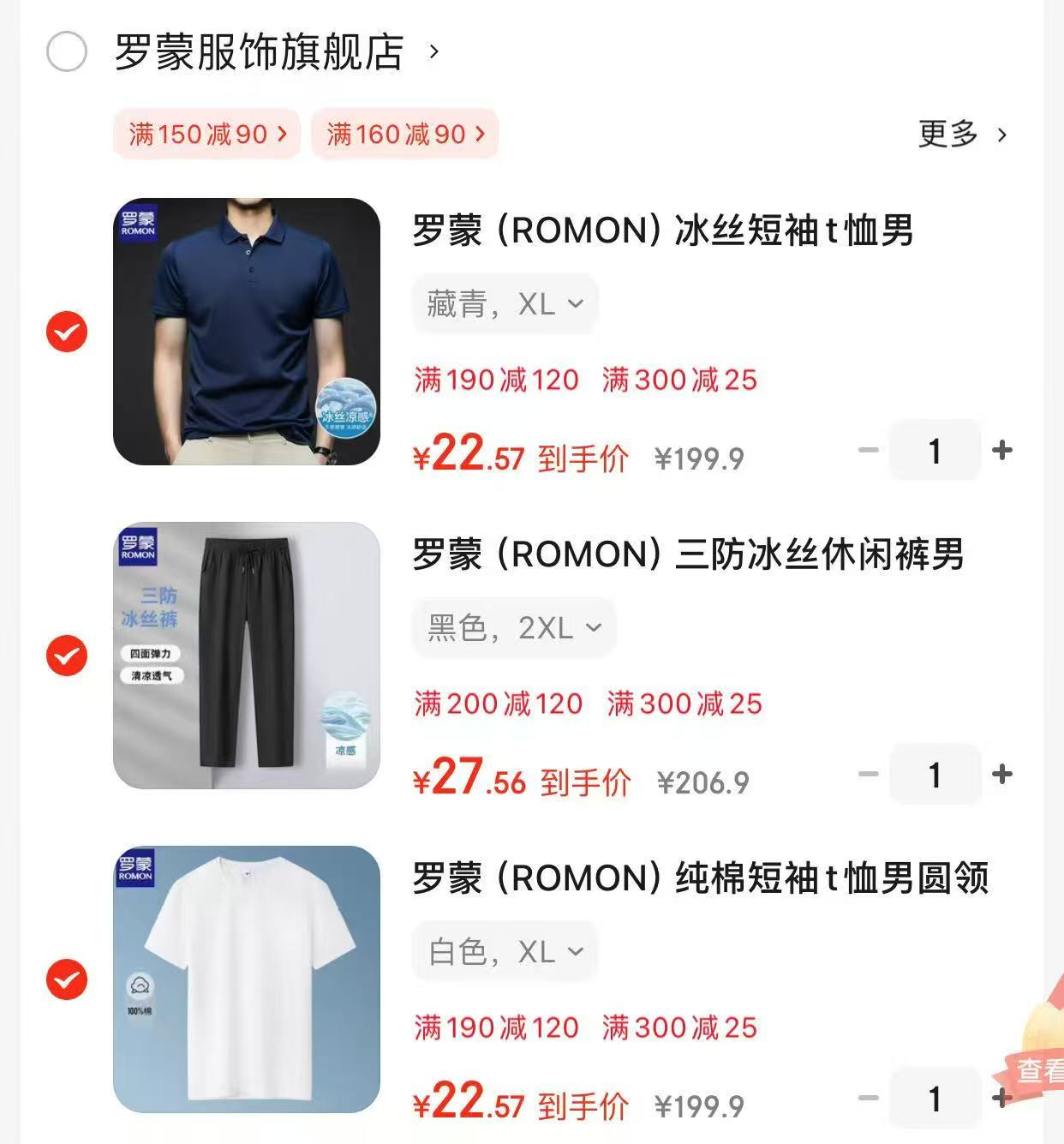Open the navy polo shirt product thumbnail

pos(247,333)
